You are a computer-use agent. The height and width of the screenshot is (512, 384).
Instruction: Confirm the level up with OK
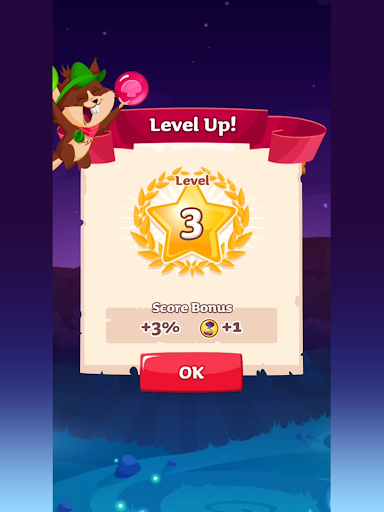[191, 372]
